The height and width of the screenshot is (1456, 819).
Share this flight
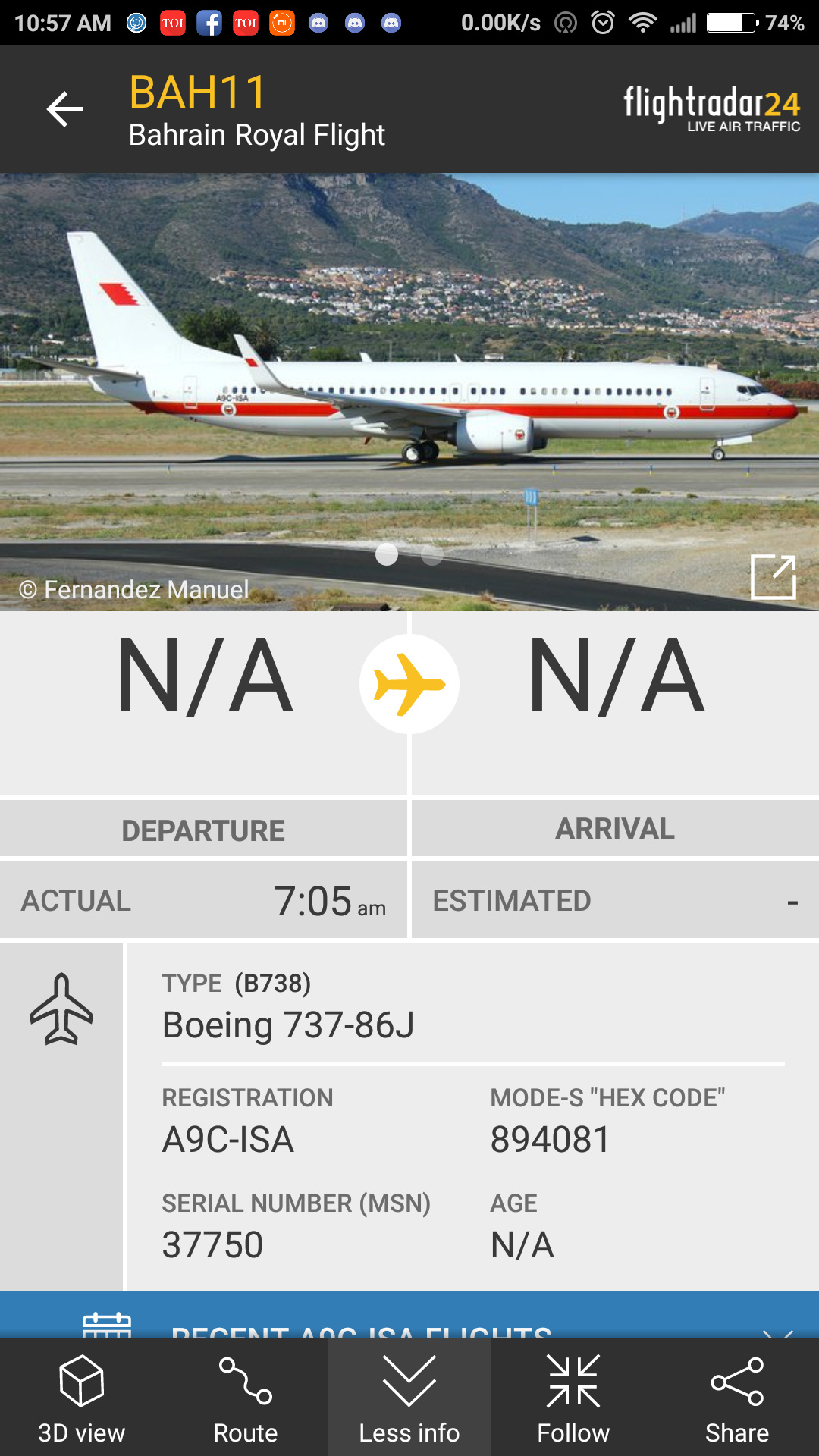(x=736, y=1398)
